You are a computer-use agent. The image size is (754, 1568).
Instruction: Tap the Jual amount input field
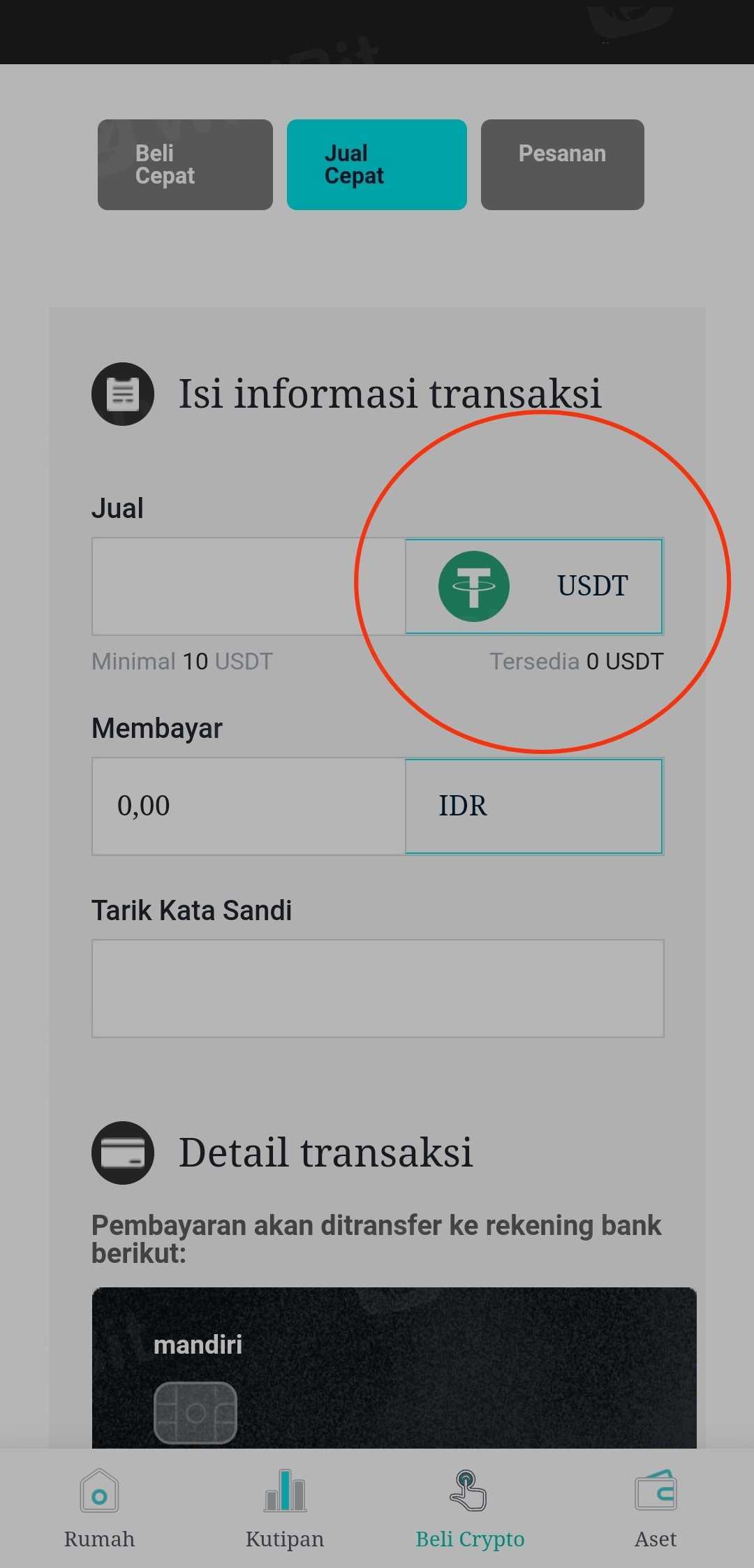click(x=249, y=586)
